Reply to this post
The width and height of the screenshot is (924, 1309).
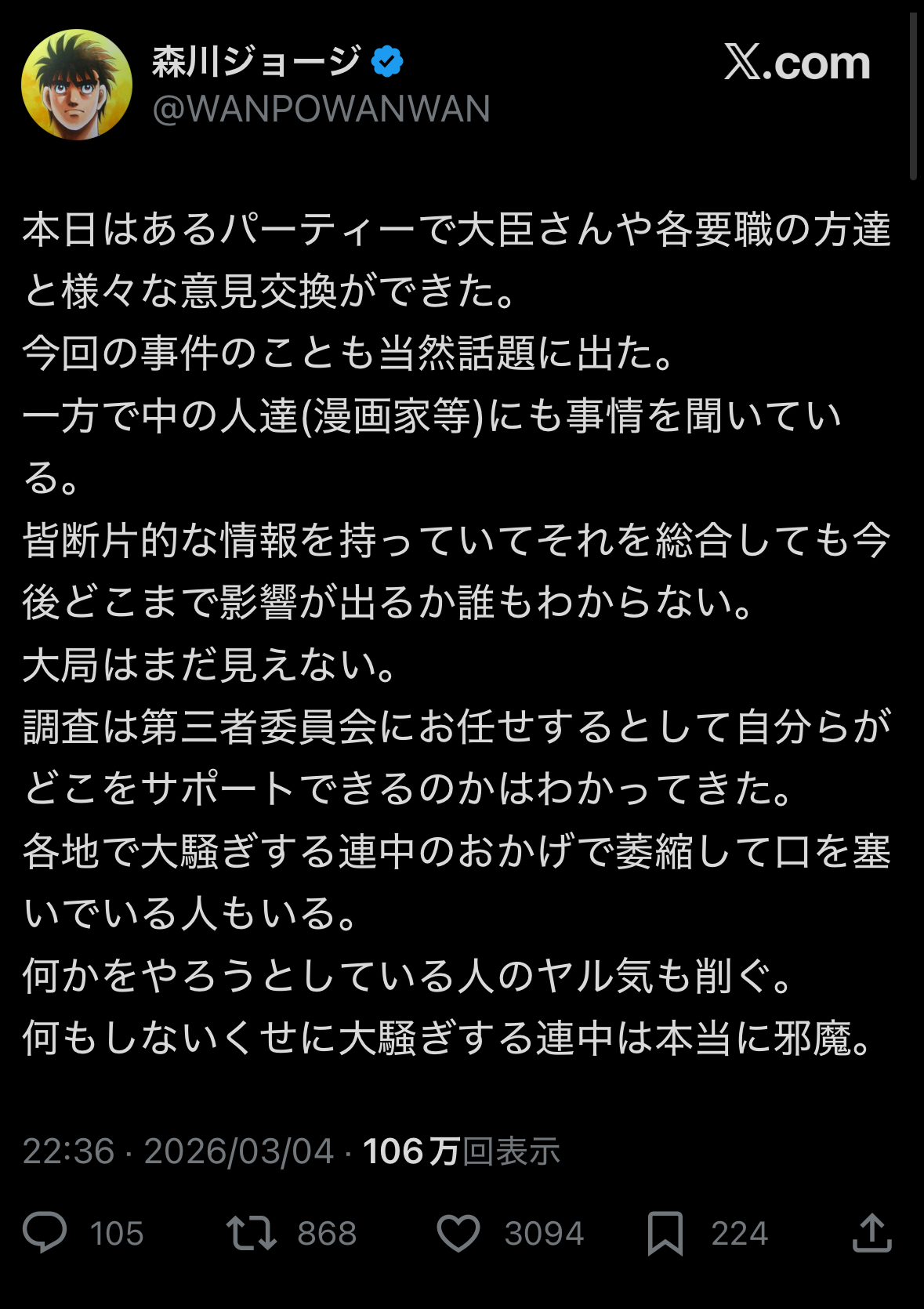click(45, 1232)
